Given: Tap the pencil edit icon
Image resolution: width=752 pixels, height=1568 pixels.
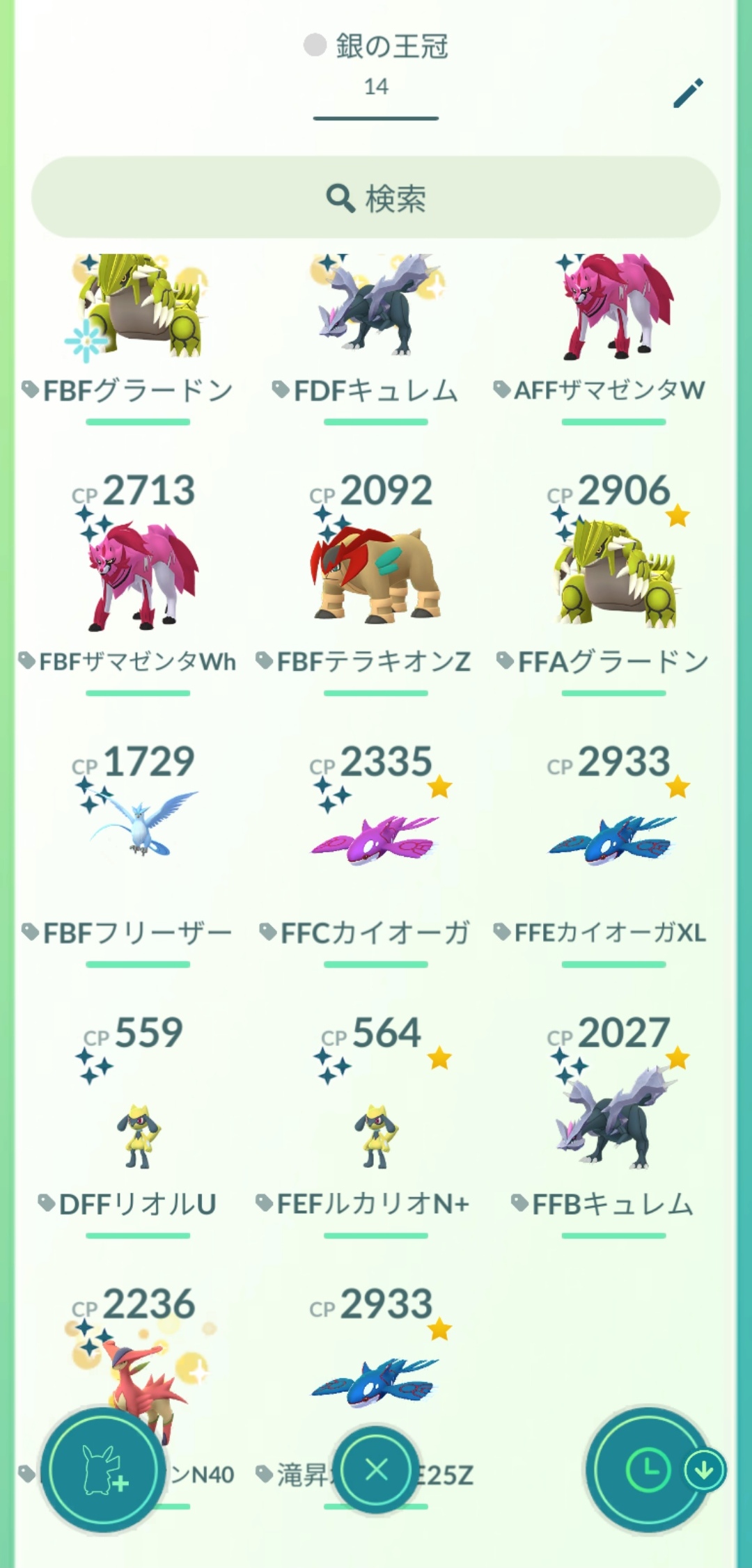Looking at the screenshot, I should point(688,93).
